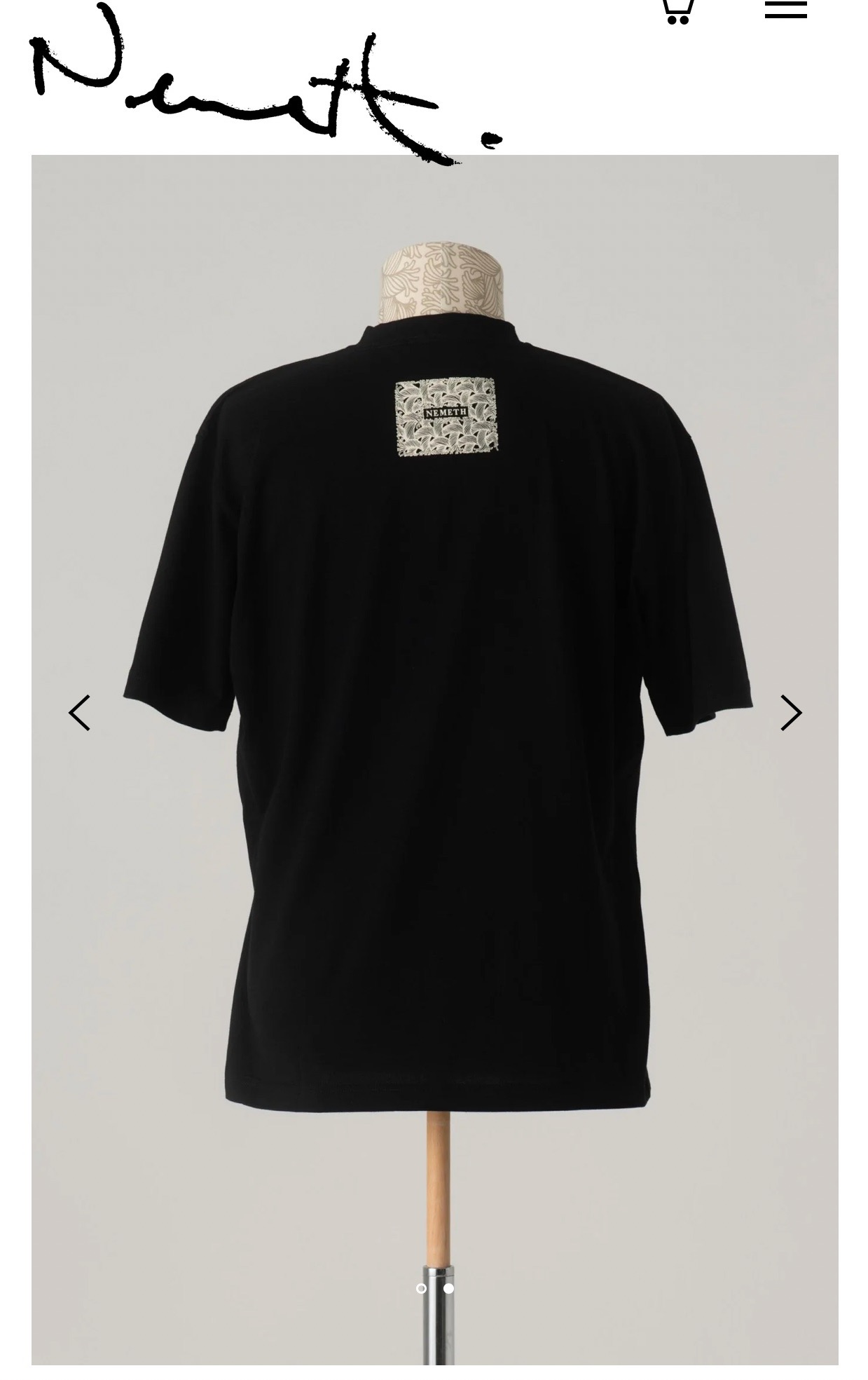This screenshot has width=868, height=1380.
Task: Jump to the first image dot
Action: 421,1288
